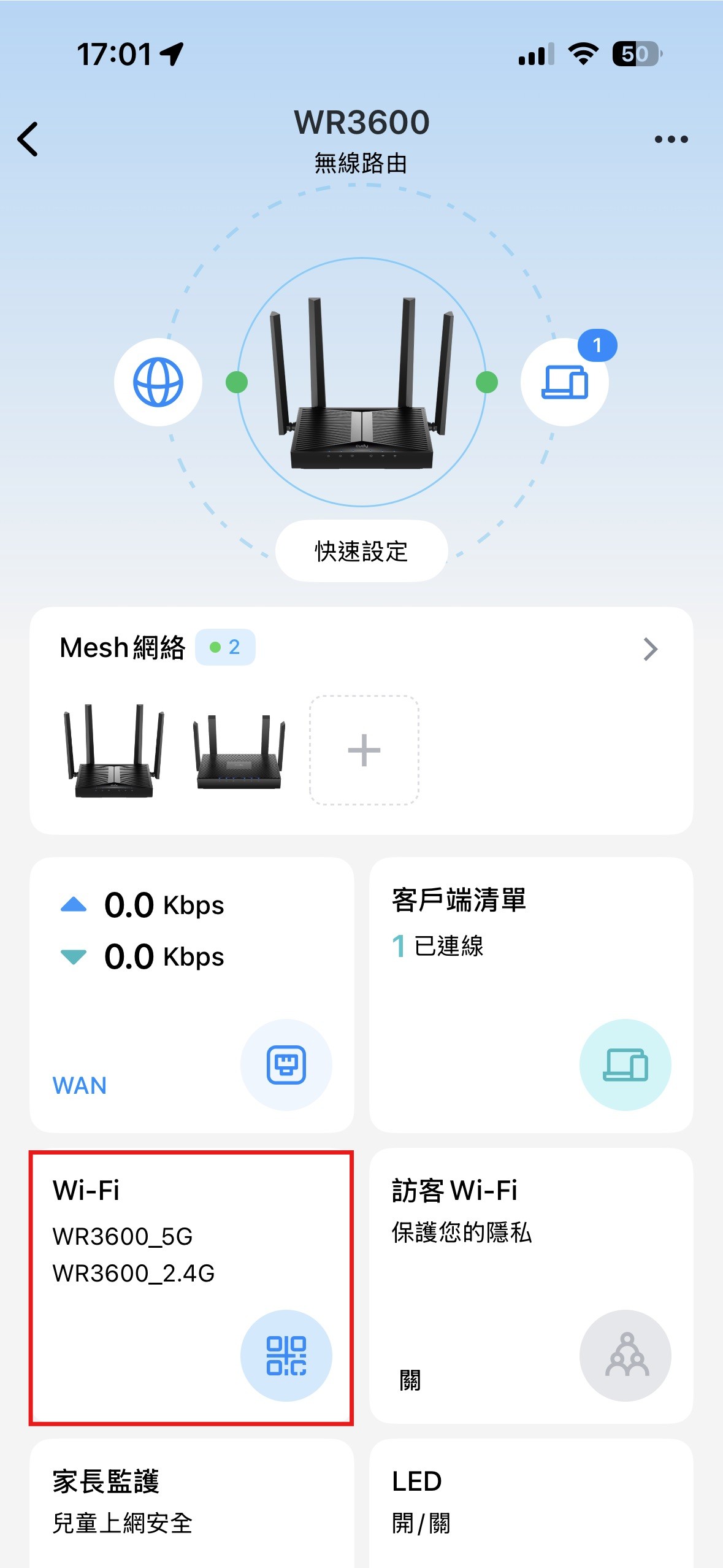This screenshot has height=1568, width=723.
Task: Expand the Mesh網絡 chevron
Action: coord(650,649)
